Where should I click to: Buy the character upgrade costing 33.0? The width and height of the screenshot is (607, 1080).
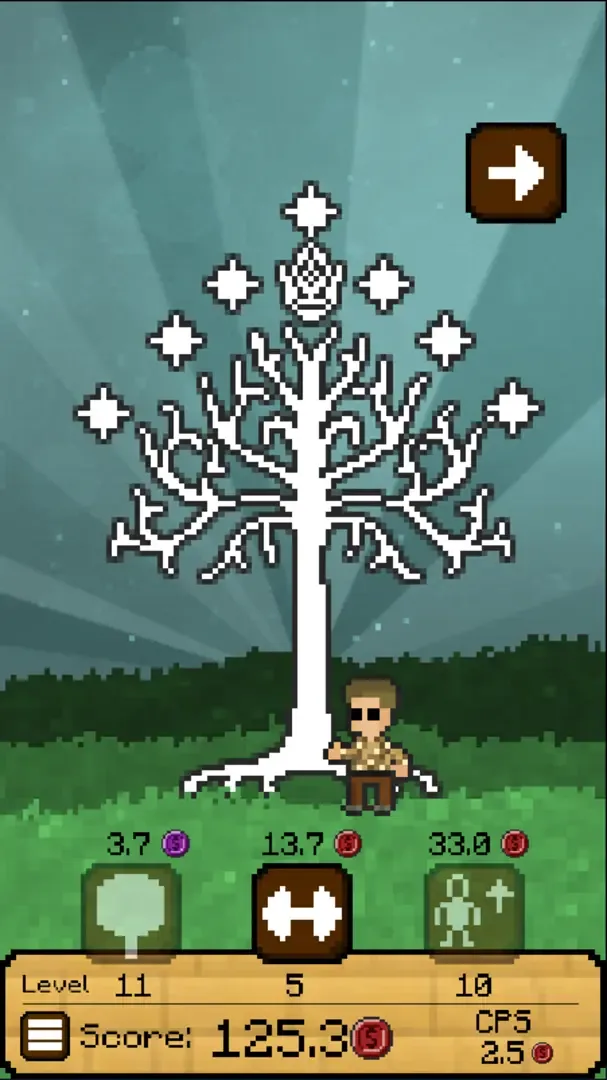click(x=474, y=912)
